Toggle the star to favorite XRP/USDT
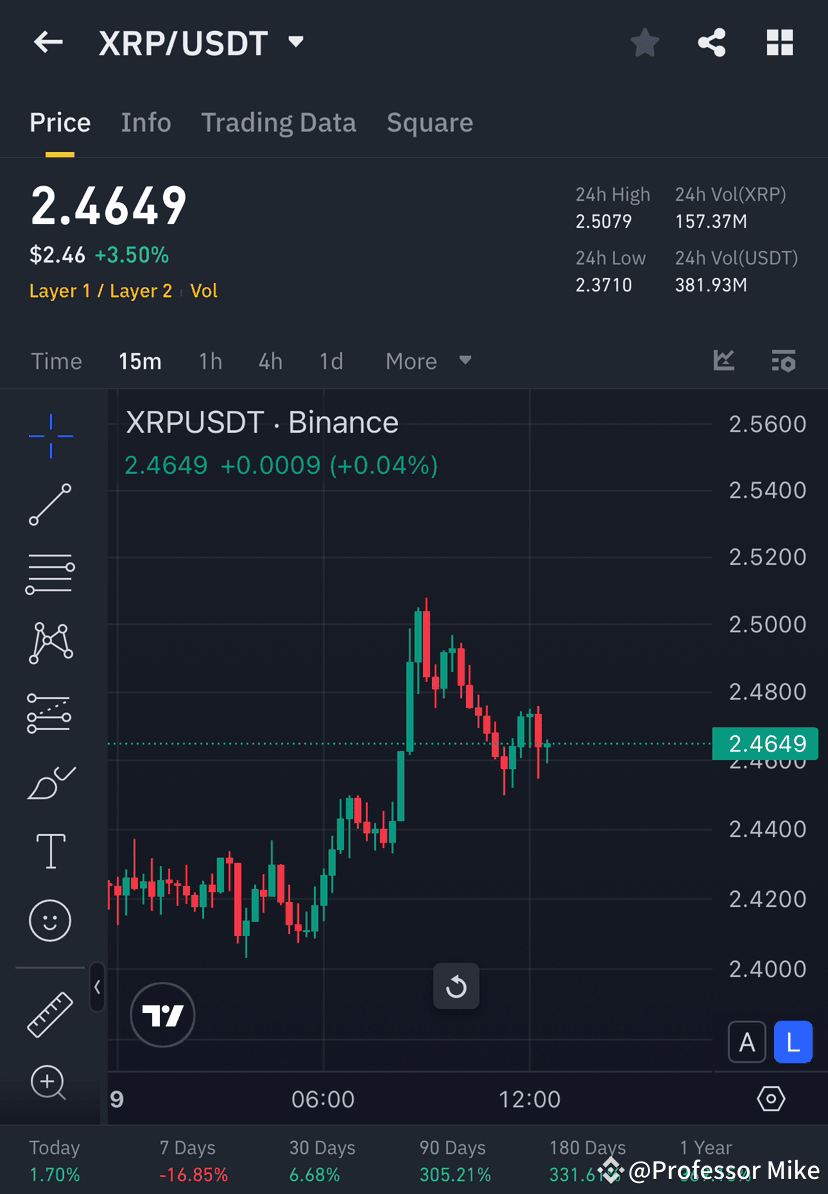Image resolution: width=828 pixels, height=1194 pixels. pos(644,42)
